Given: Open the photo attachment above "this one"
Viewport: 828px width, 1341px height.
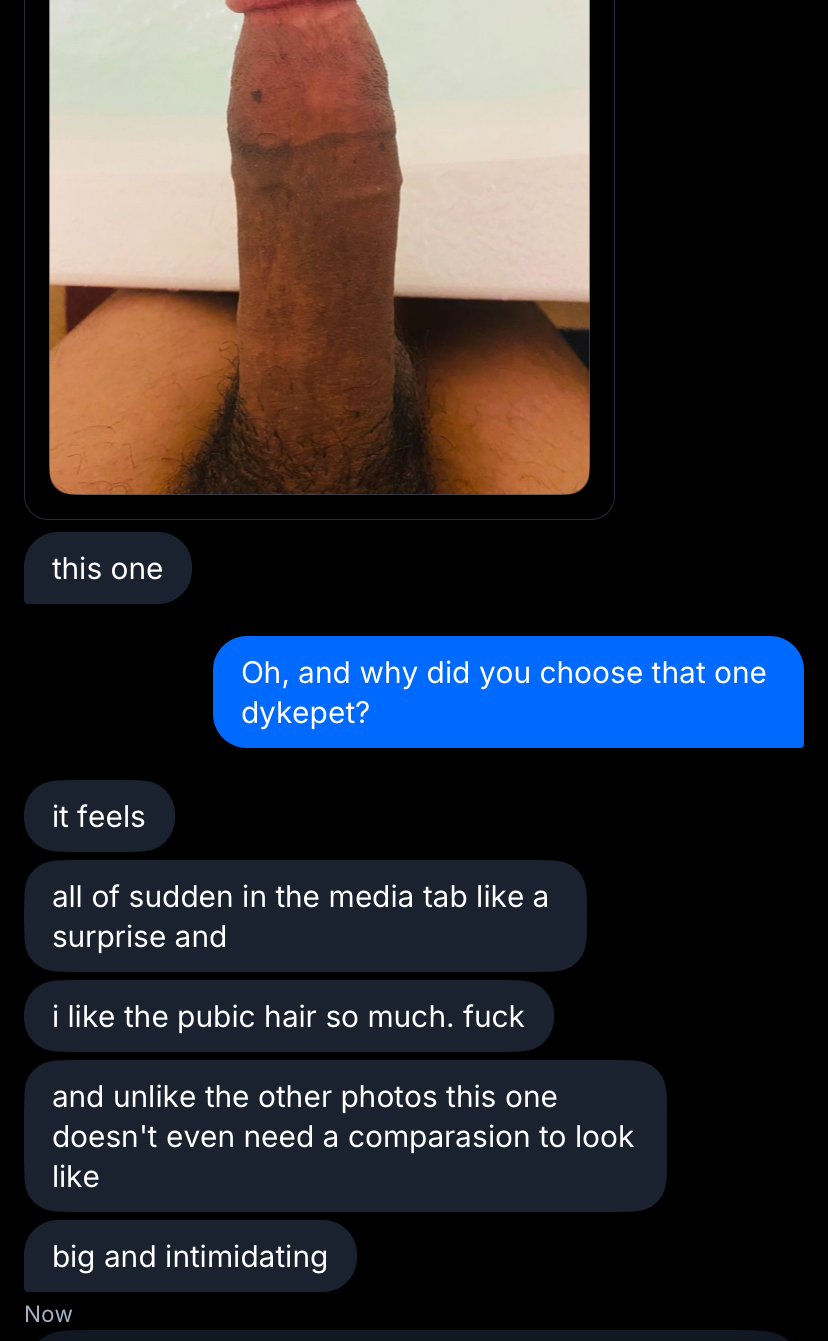Looking at the screenshot, I should pos(319,250).
